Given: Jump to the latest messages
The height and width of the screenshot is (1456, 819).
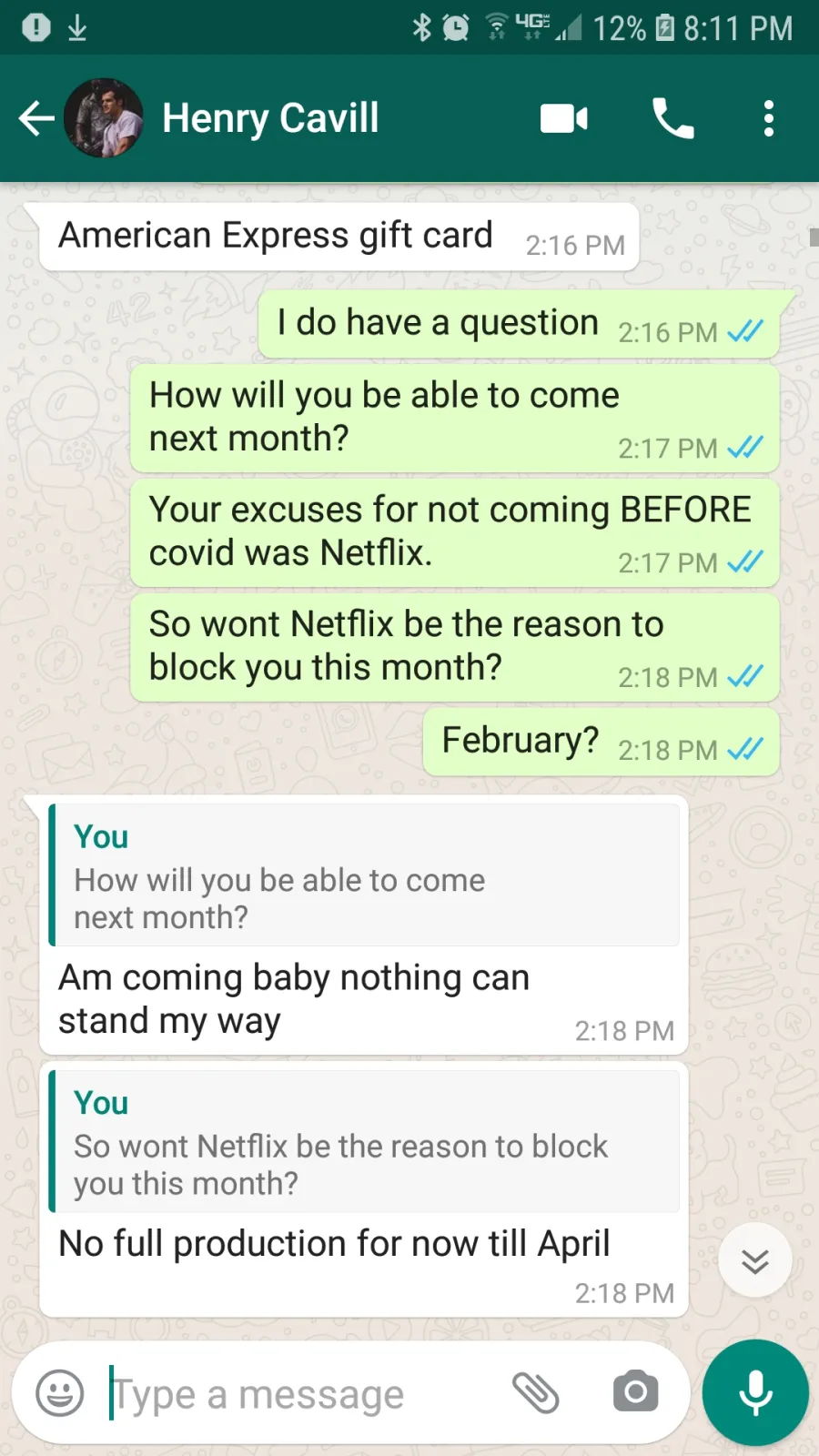Looking at the screenshot, I should coord(755,1261).
